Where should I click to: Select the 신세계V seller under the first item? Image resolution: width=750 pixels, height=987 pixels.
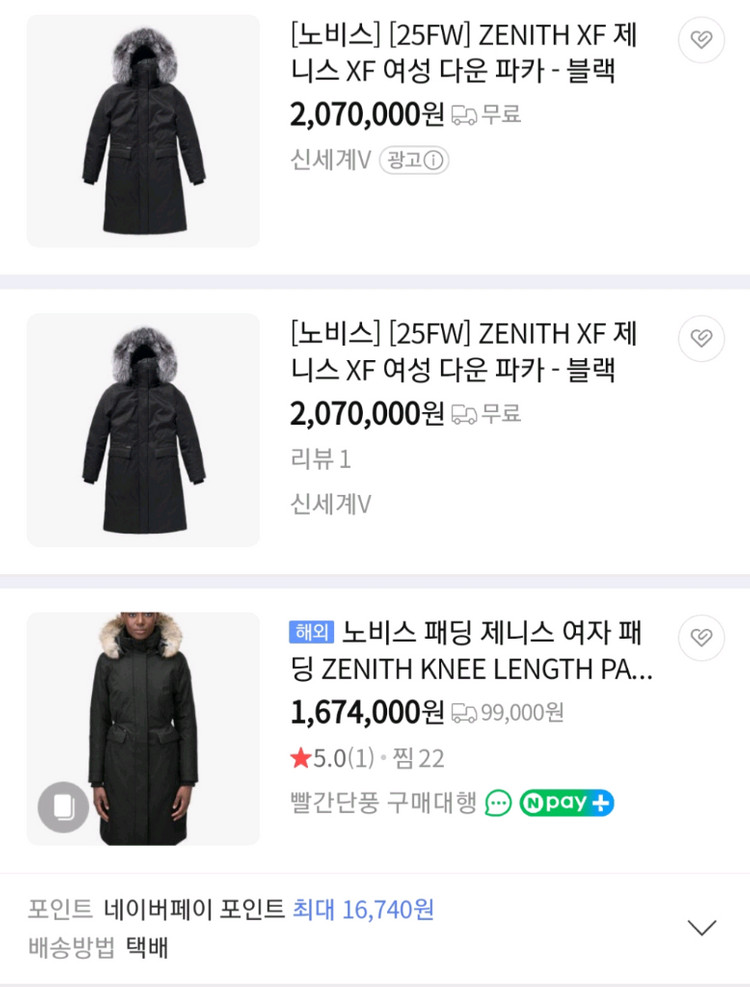311,161
